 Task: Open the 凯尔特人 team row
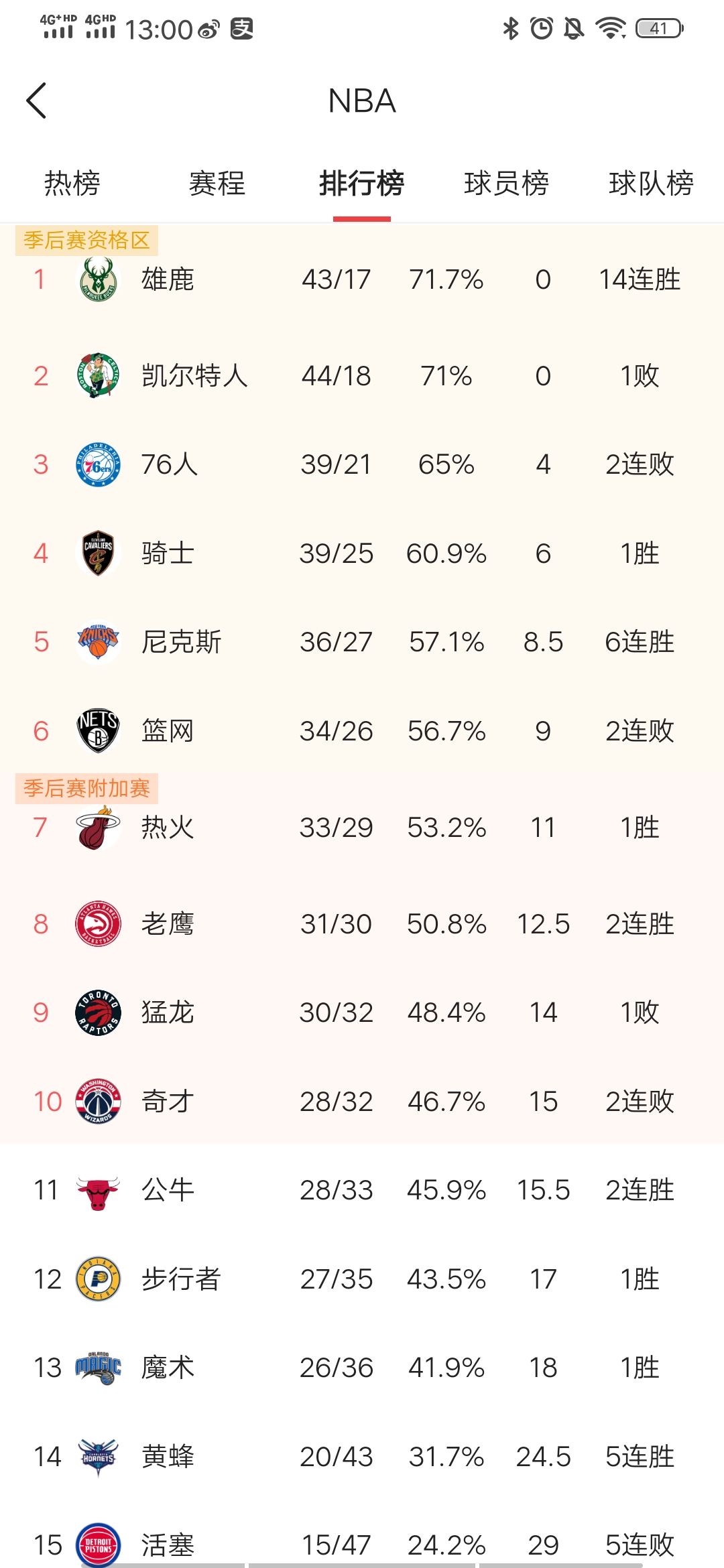(194, 376)
